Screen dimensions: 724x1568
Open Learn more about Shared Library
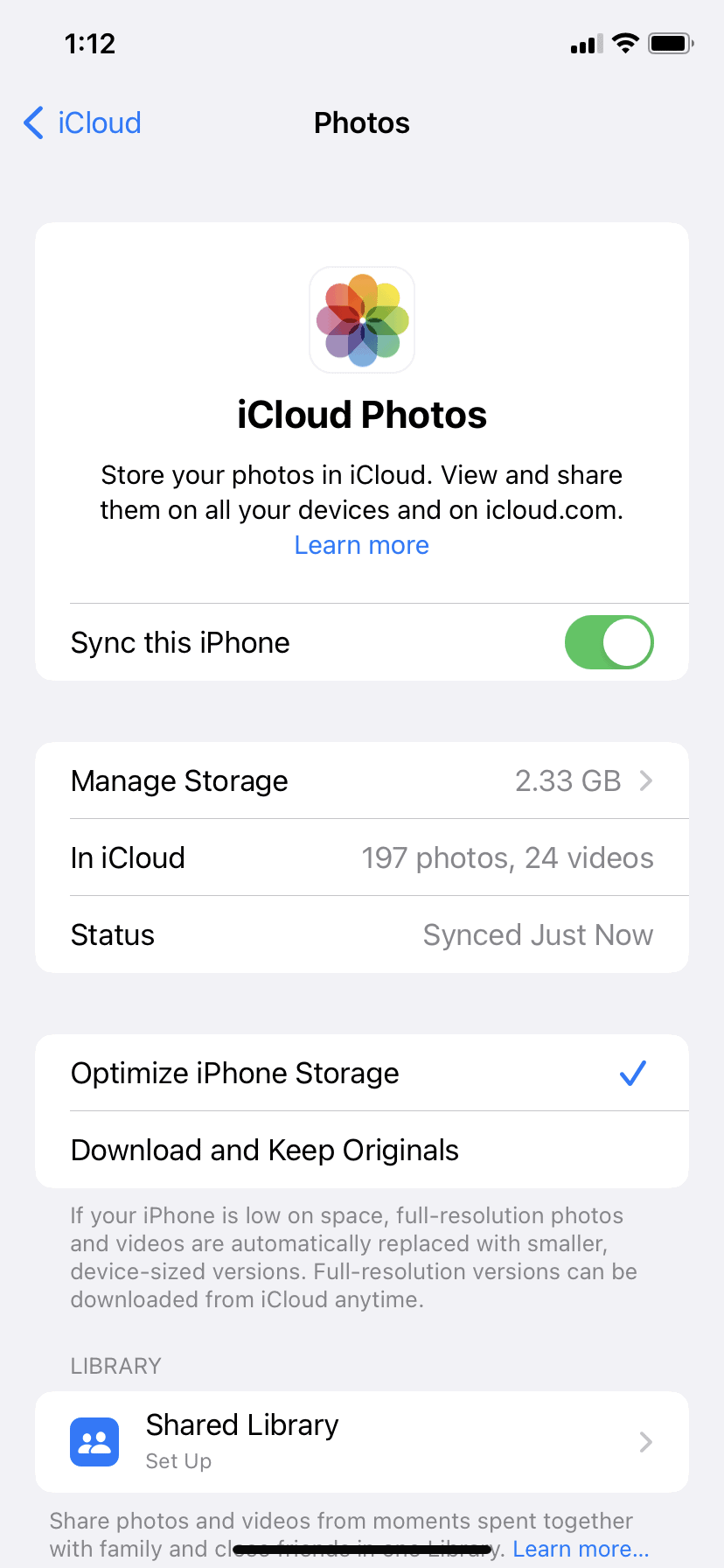(x=581, y=1549)
